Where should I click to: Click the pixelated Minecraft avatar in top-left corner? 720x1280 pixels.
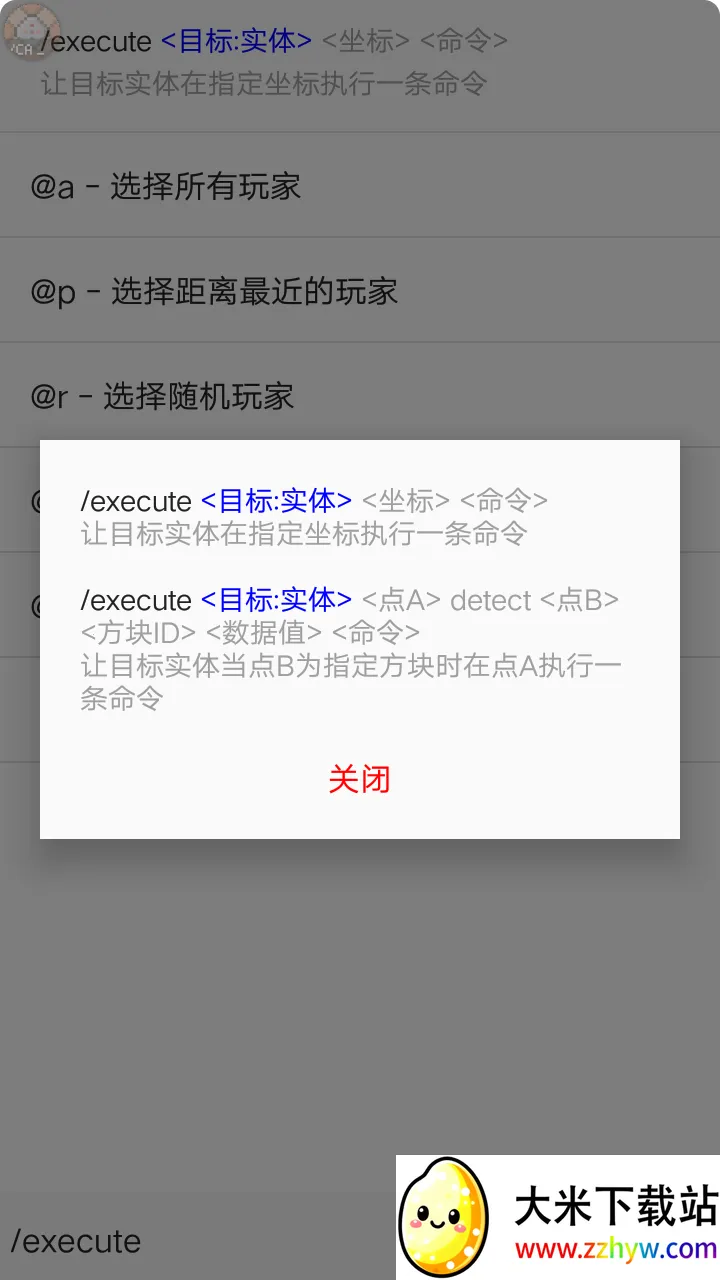[30, 30]
